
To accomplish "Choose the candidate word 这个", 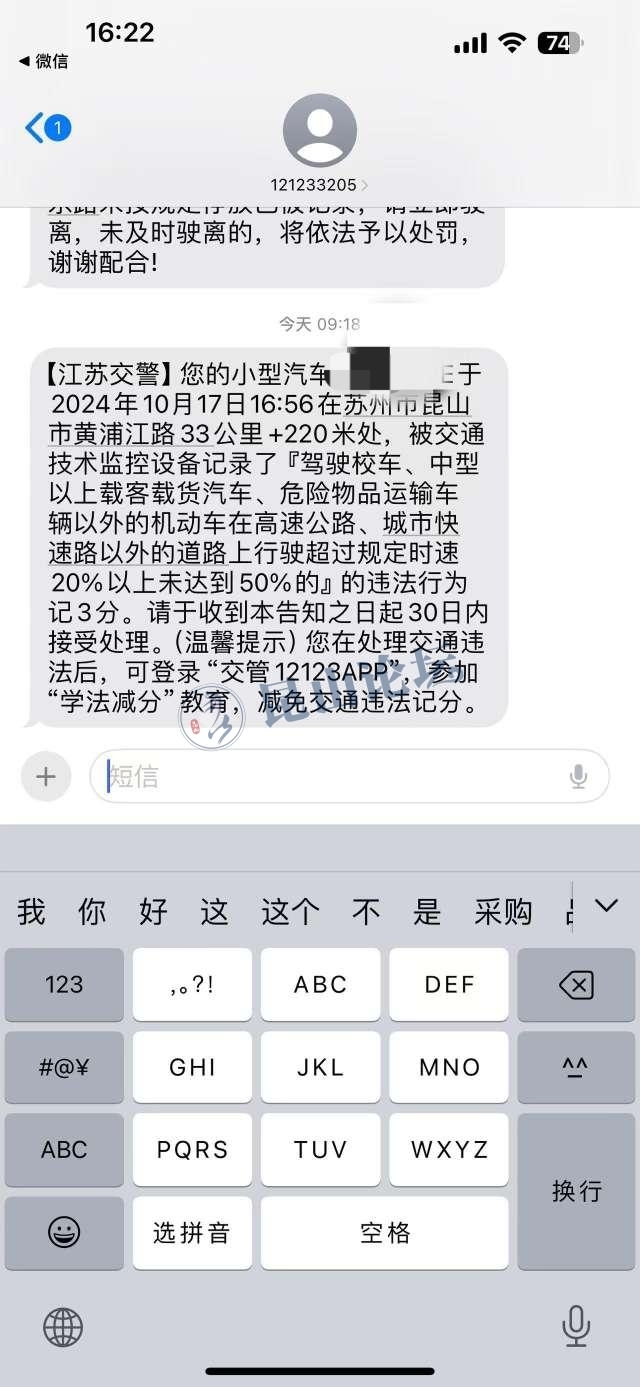I will click(x=290, y=911).
